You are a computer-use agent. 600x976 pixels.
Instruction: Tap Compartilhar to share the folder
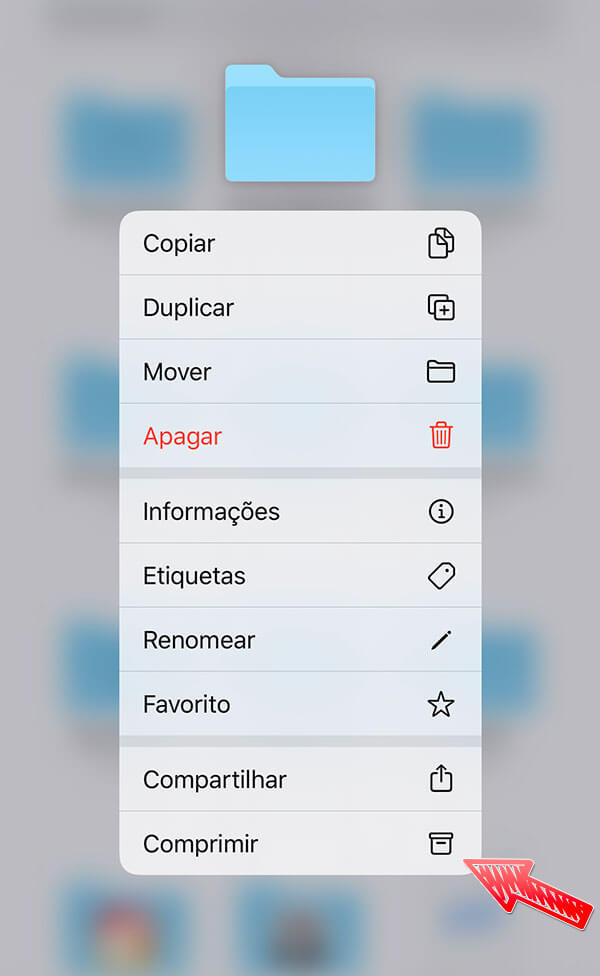coord(300,779)
